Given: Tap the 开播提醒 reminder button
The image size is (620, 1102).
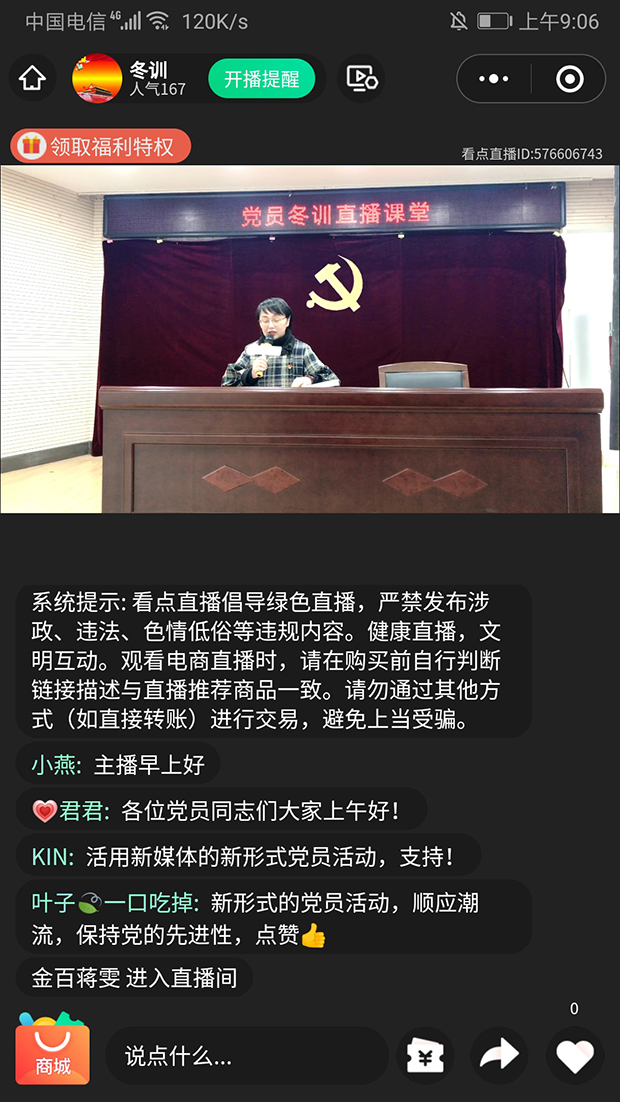Looking at the screenshot, I should tap(261, 79).
